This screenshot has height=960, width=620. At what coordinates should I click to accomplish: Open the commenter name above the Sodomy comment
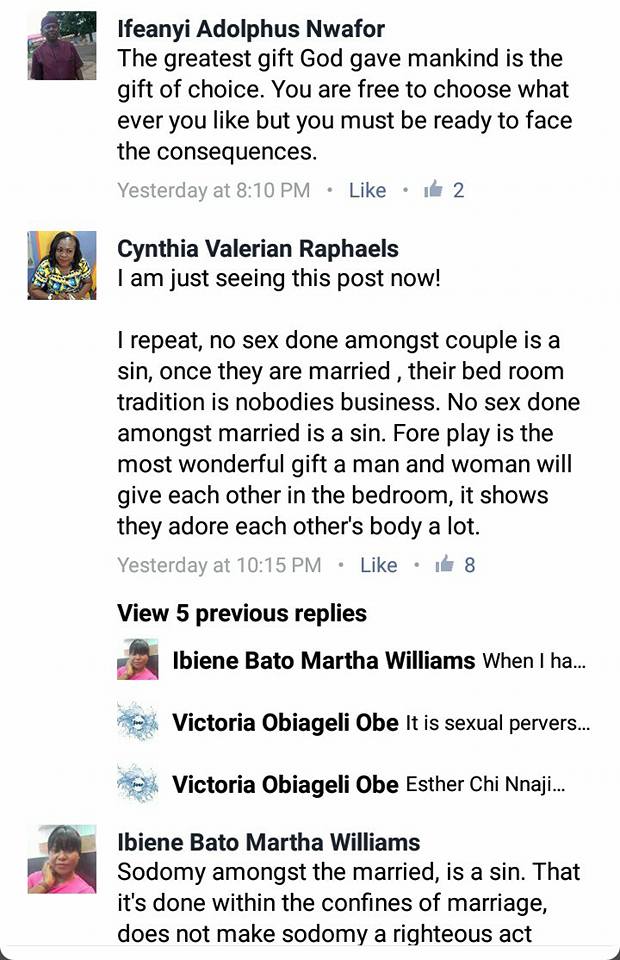(268, 842)
